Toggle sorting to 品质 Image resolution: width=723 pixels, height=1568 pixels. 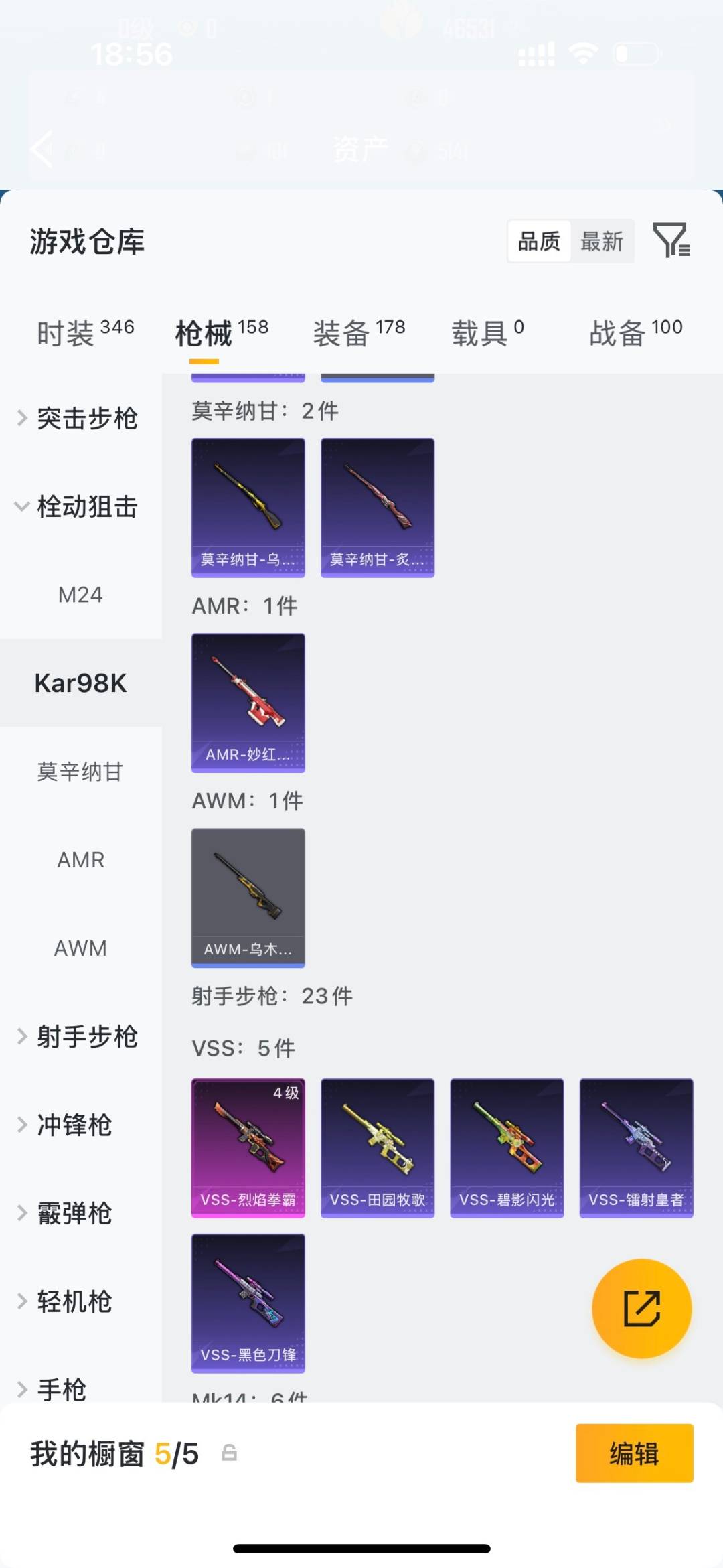[x=538, y=241]
